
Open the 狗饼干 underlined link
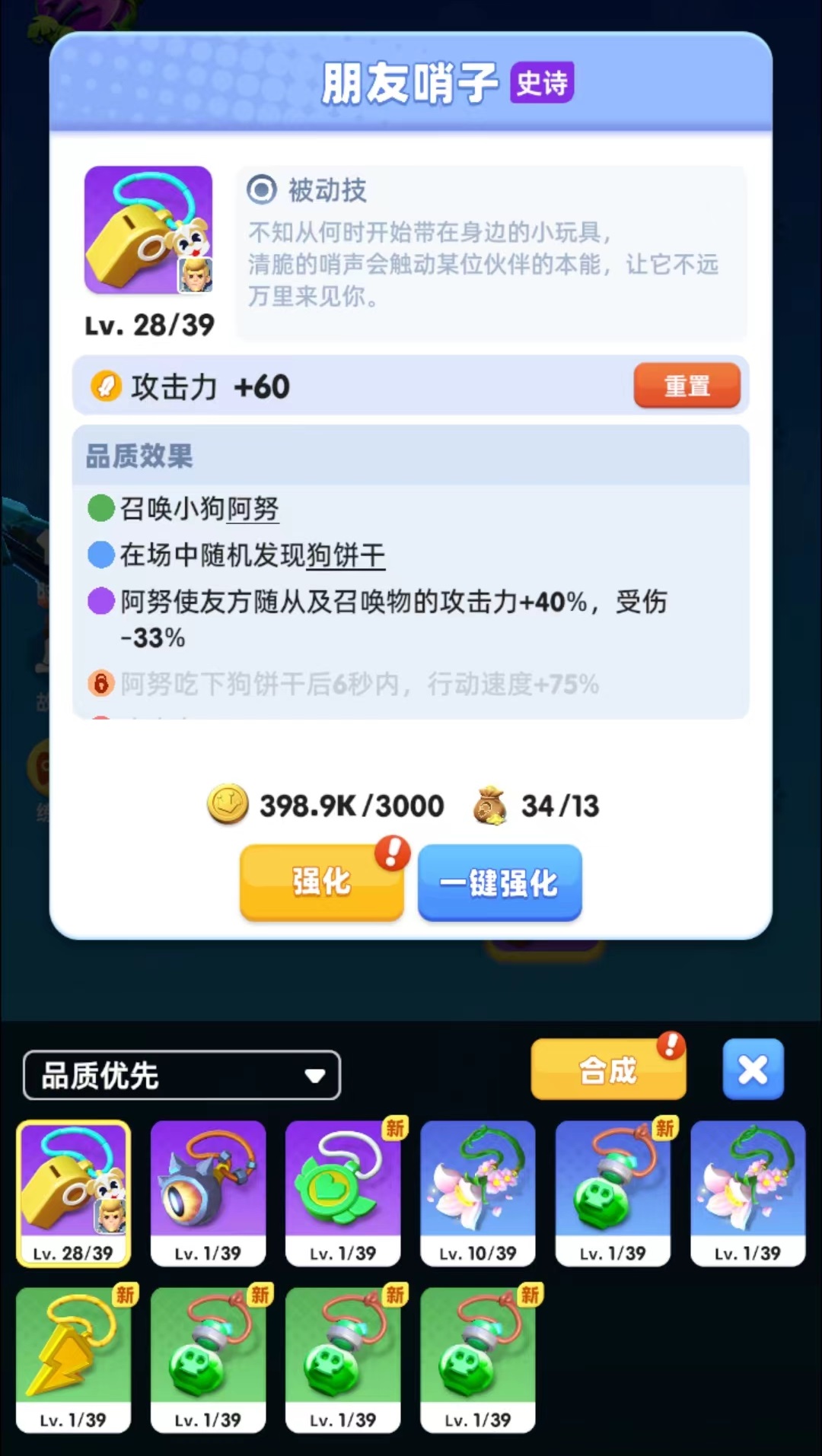click(x=346, y=555)
